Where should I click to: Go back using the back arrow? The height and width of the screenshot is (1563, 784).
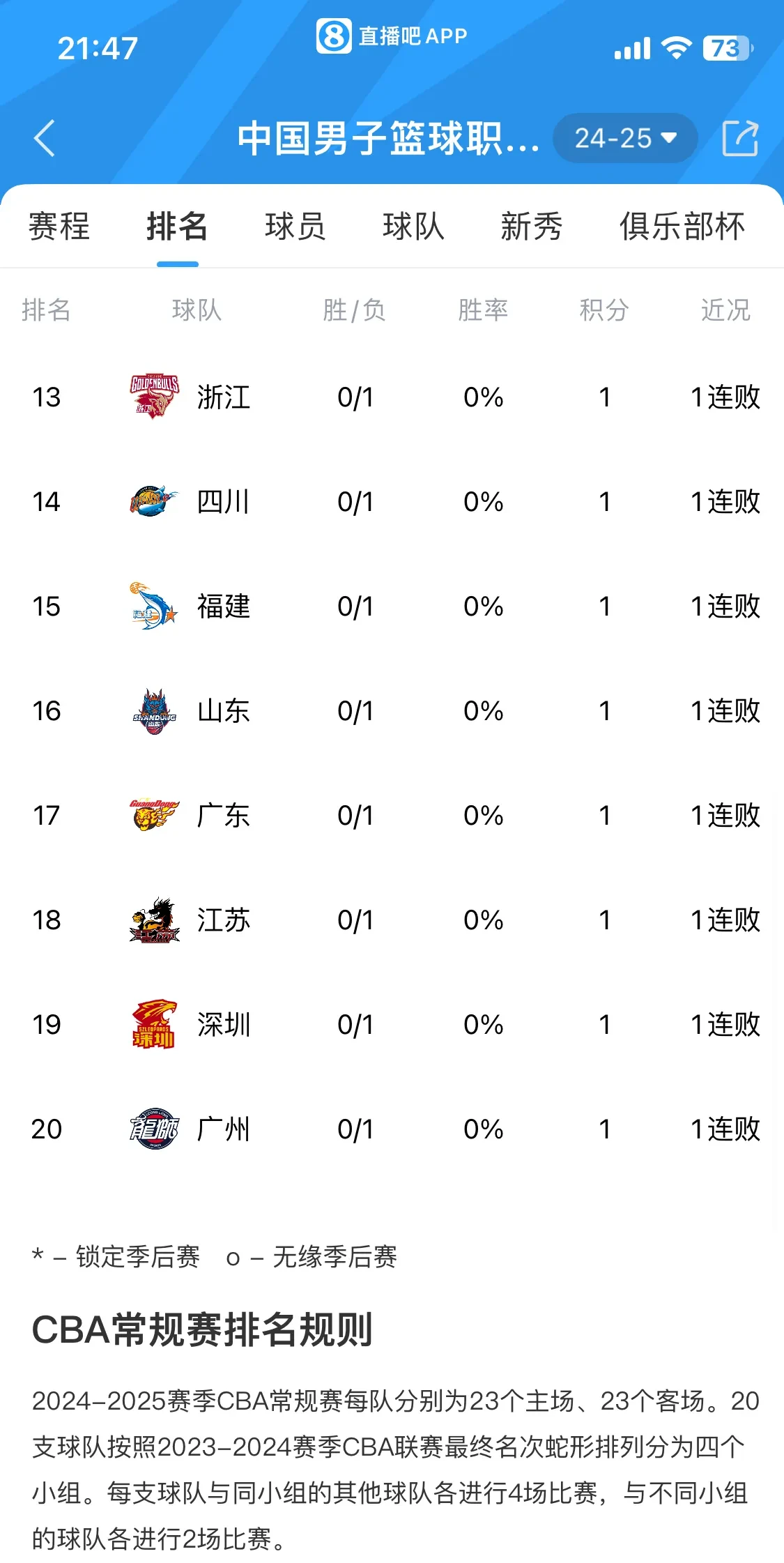pos(45,138)
